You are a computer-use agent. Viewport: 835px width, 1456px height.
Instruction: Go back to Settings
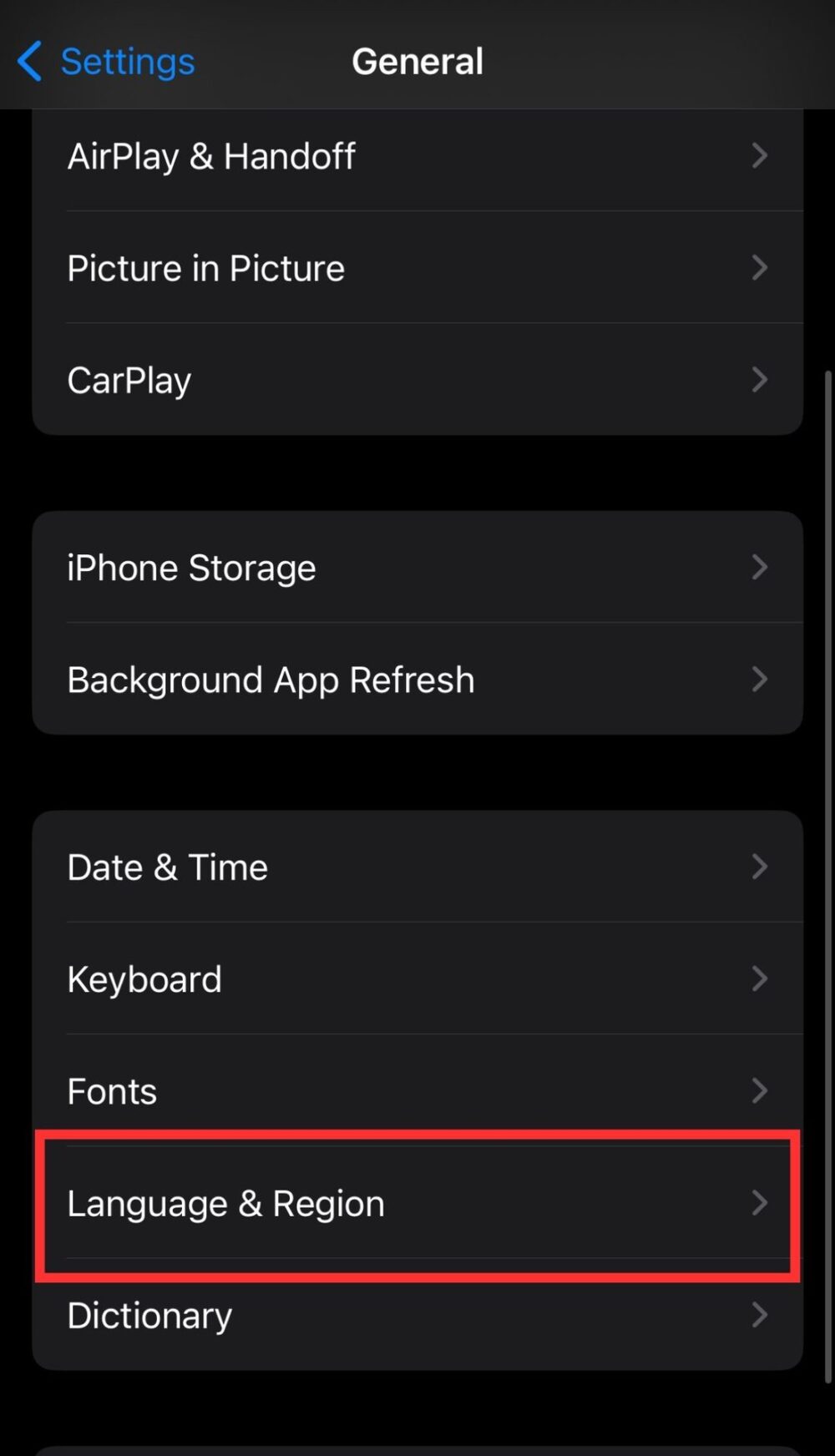(x=107, y=62)
